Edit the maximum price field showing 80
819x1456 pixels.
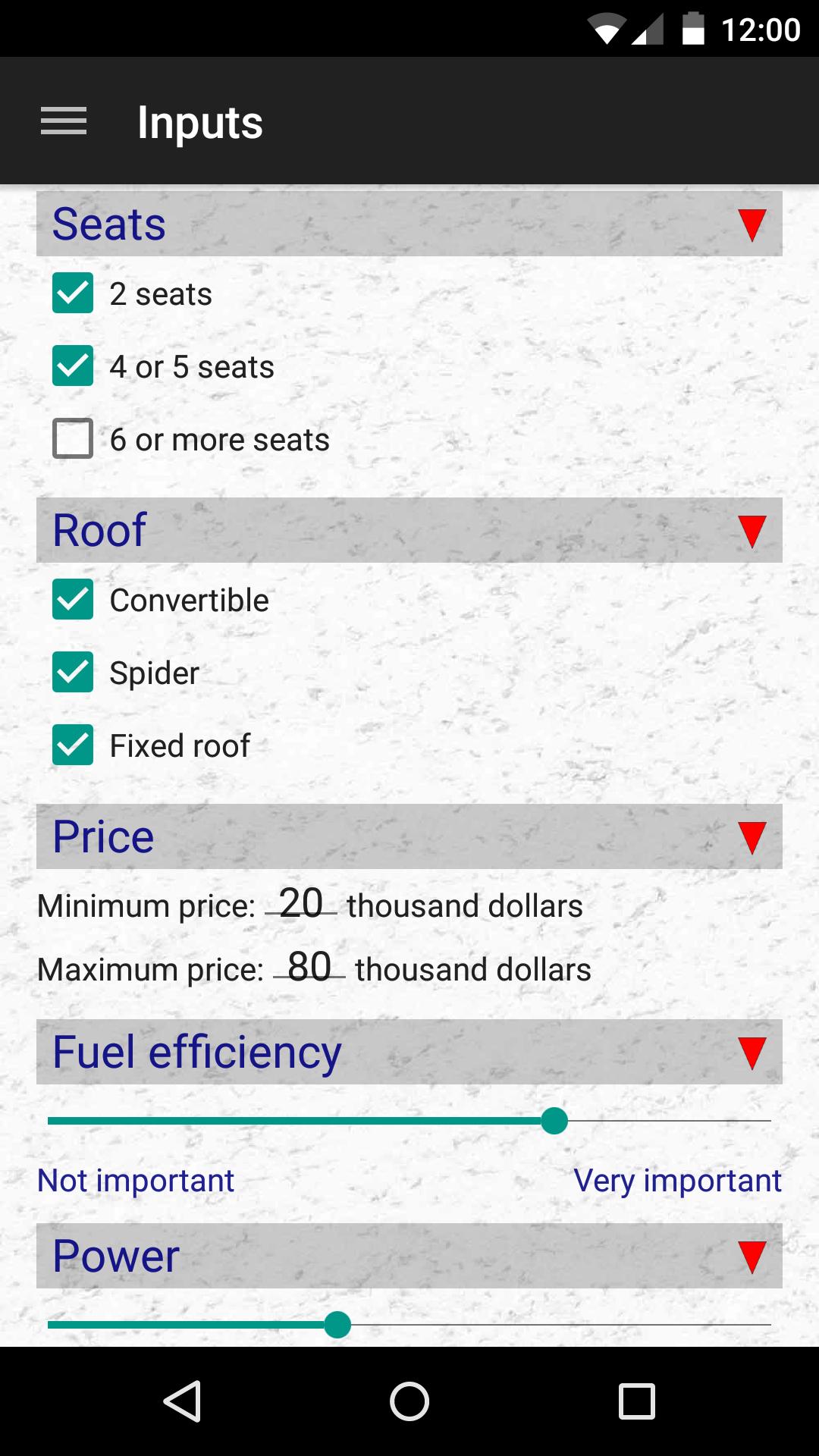pos(309,968)
